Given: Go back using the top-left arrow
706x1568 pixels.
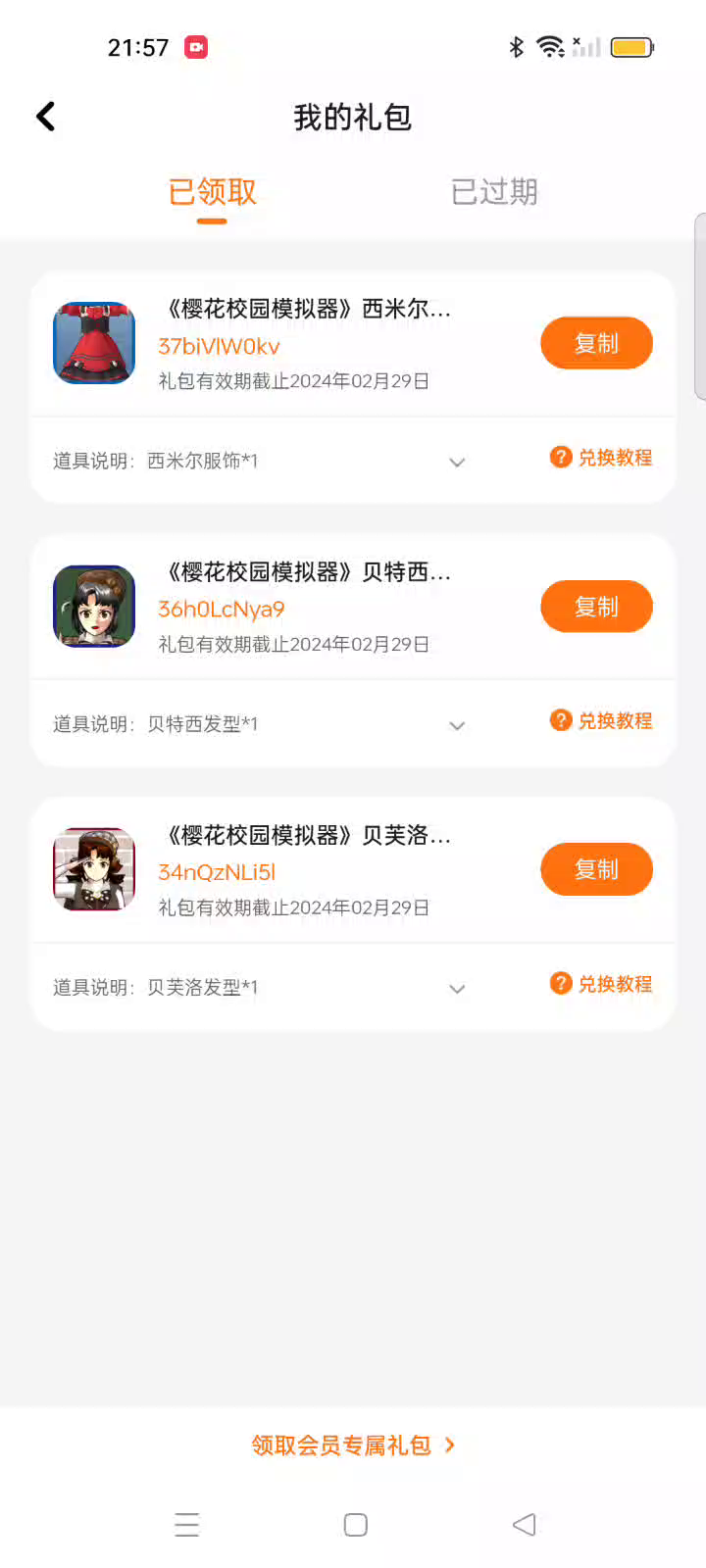Looking at the screenshot, I should coord(46,117).
